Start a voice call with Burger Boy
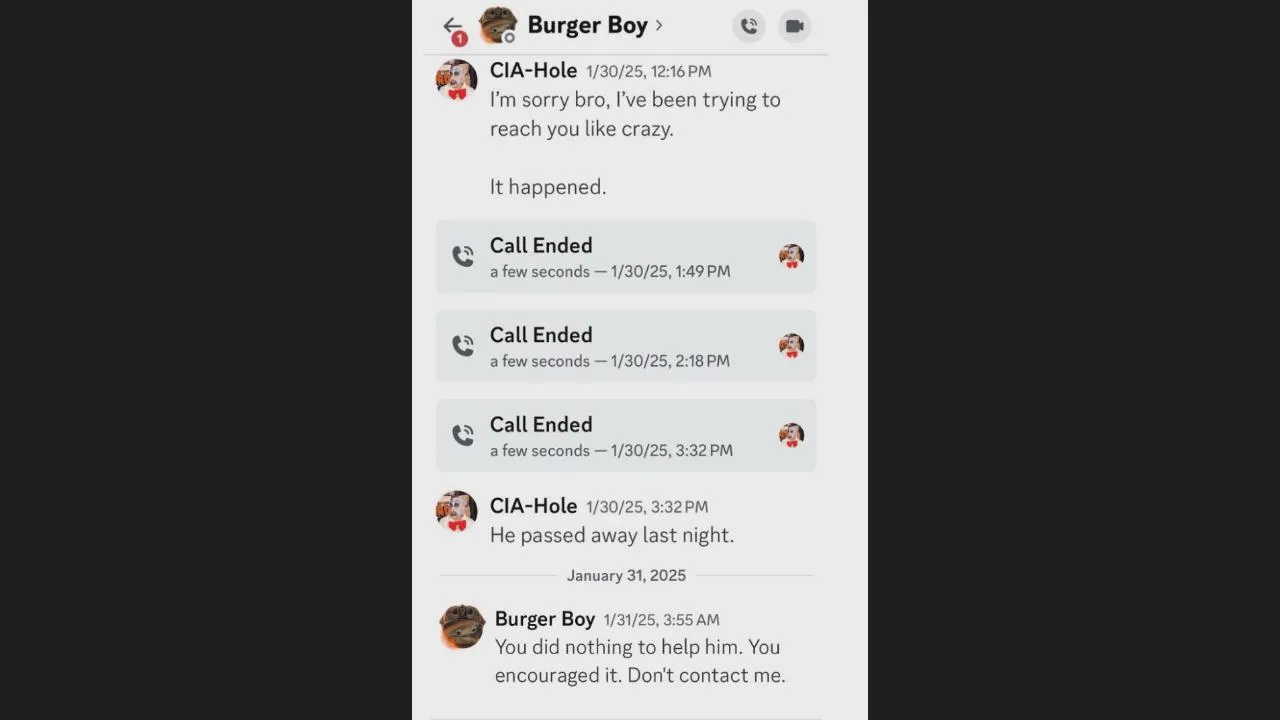 [x=749, y=26]
